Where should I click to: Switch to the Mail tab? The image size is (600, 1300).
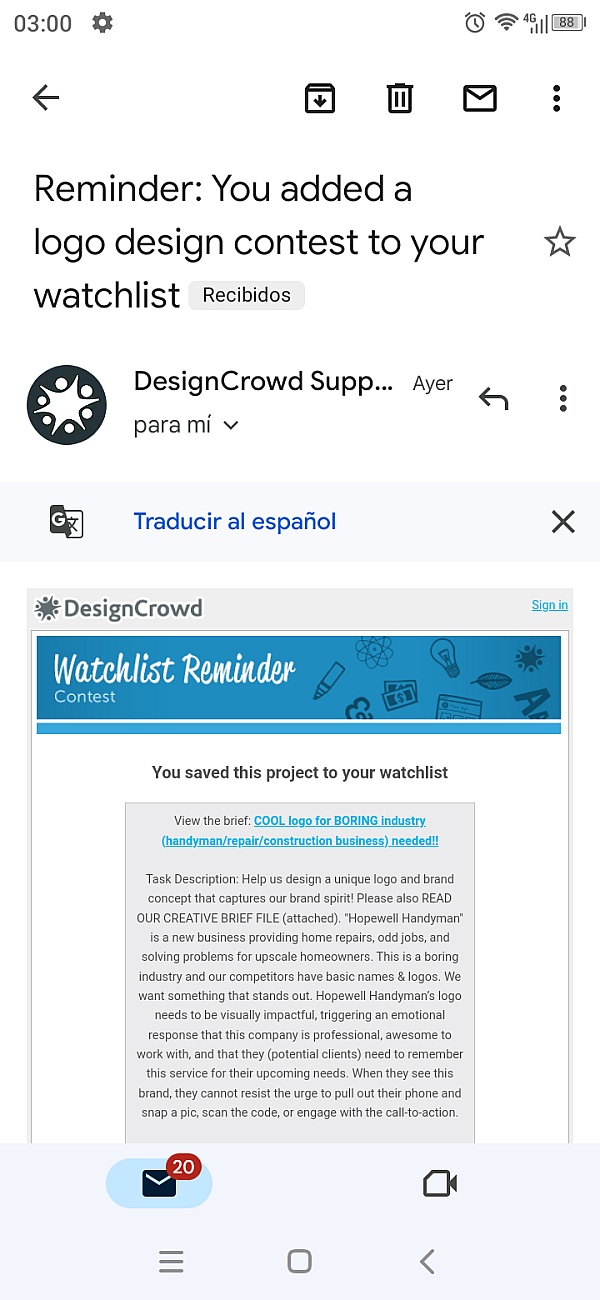tap(159, 1184)
